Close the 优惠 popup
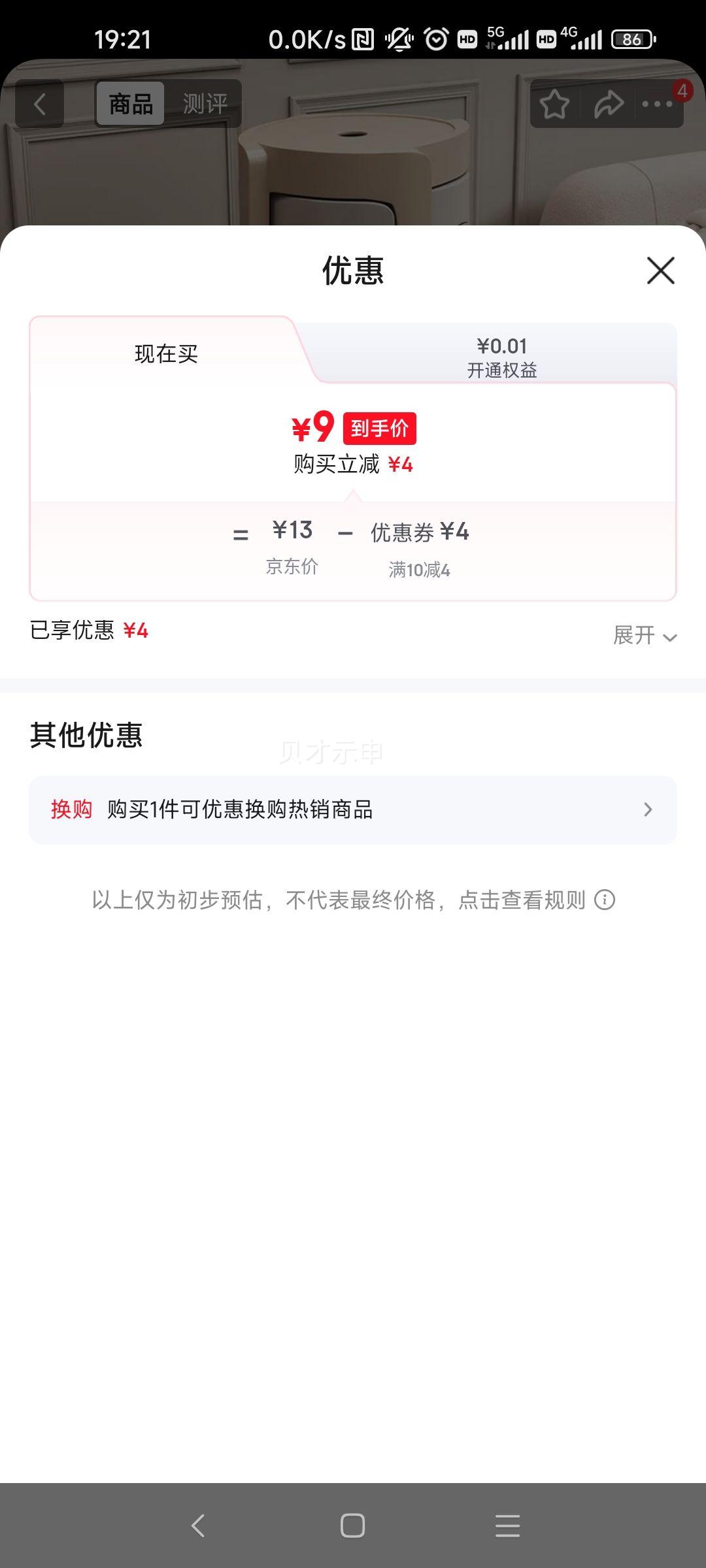This screenshot has width=706, height=1568. 662,271
